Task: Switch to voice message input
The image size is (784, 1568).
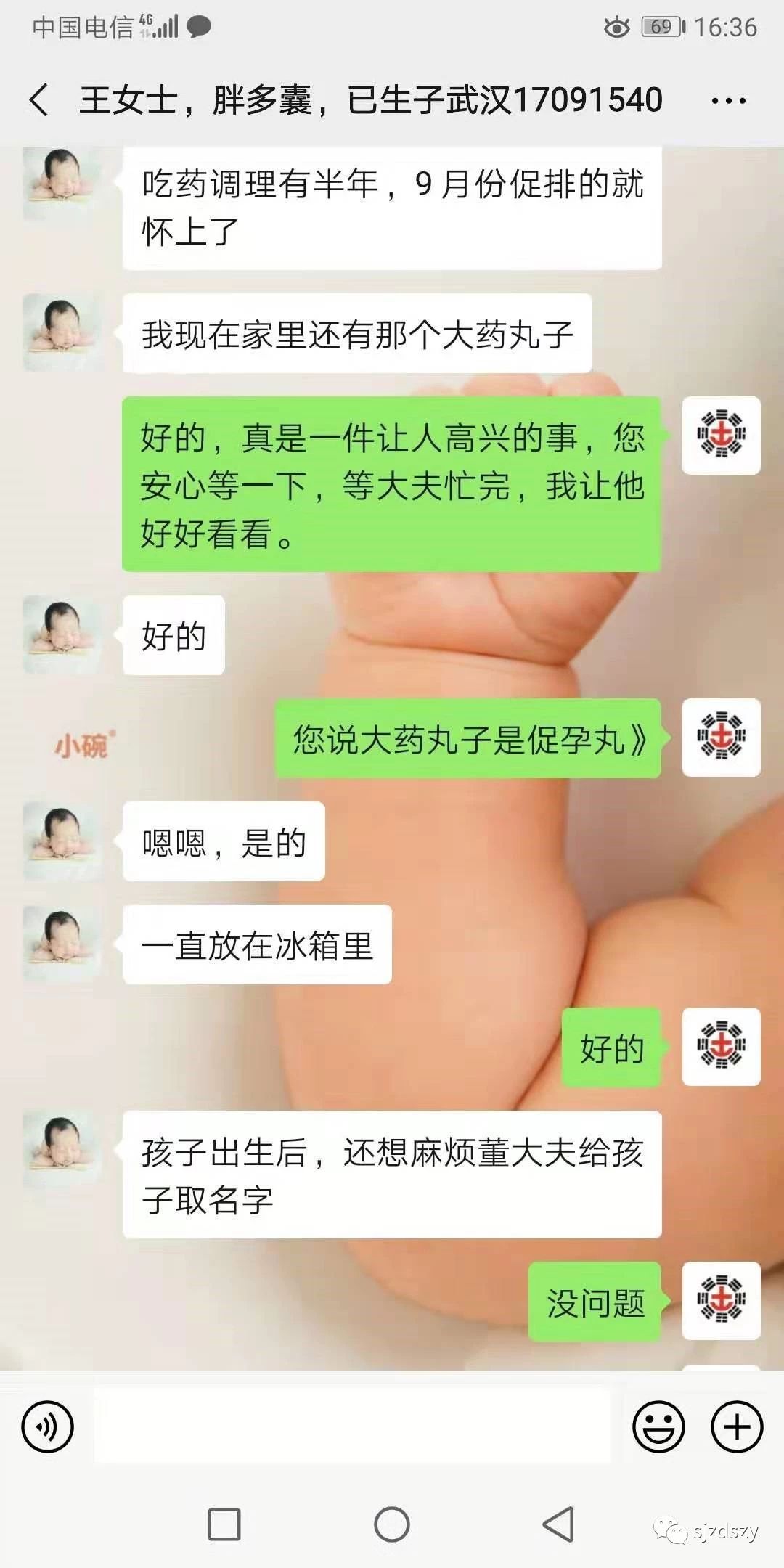Action: tap(48, 1426)
